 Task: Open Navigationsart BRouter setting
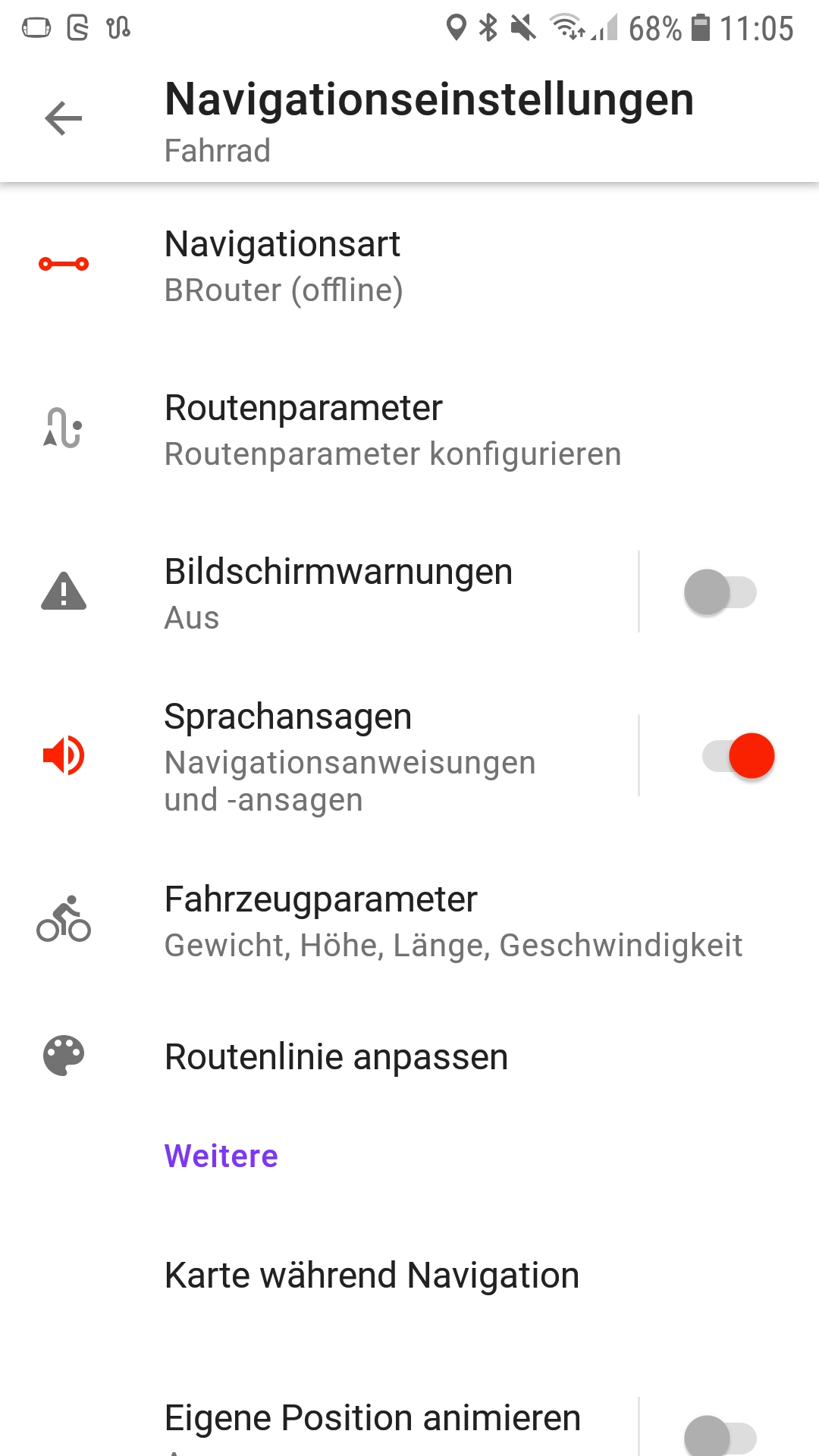coord(409,265)
